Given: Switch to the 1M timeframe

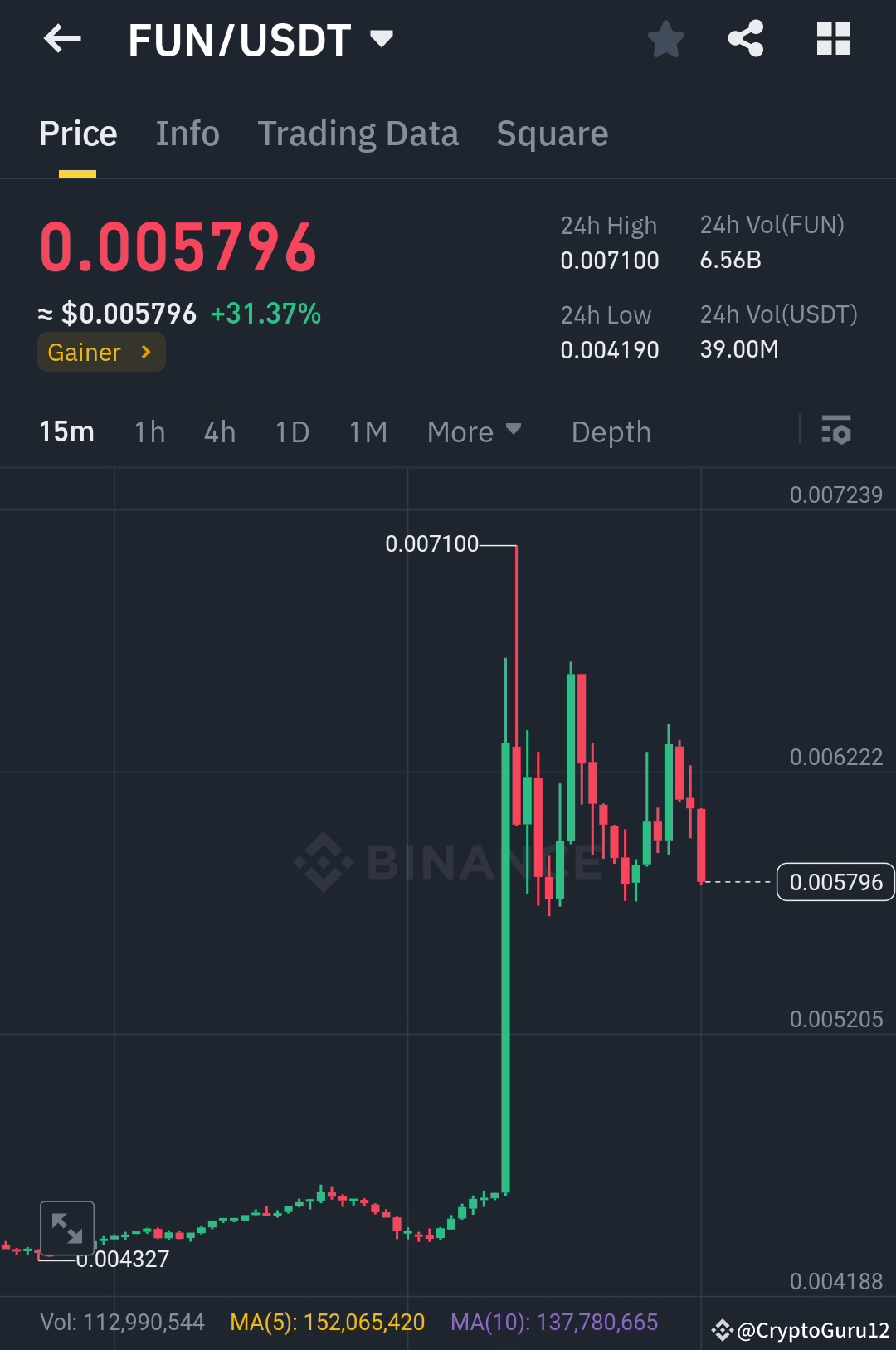Looking at the screenshot, I should tap(367, 431).
